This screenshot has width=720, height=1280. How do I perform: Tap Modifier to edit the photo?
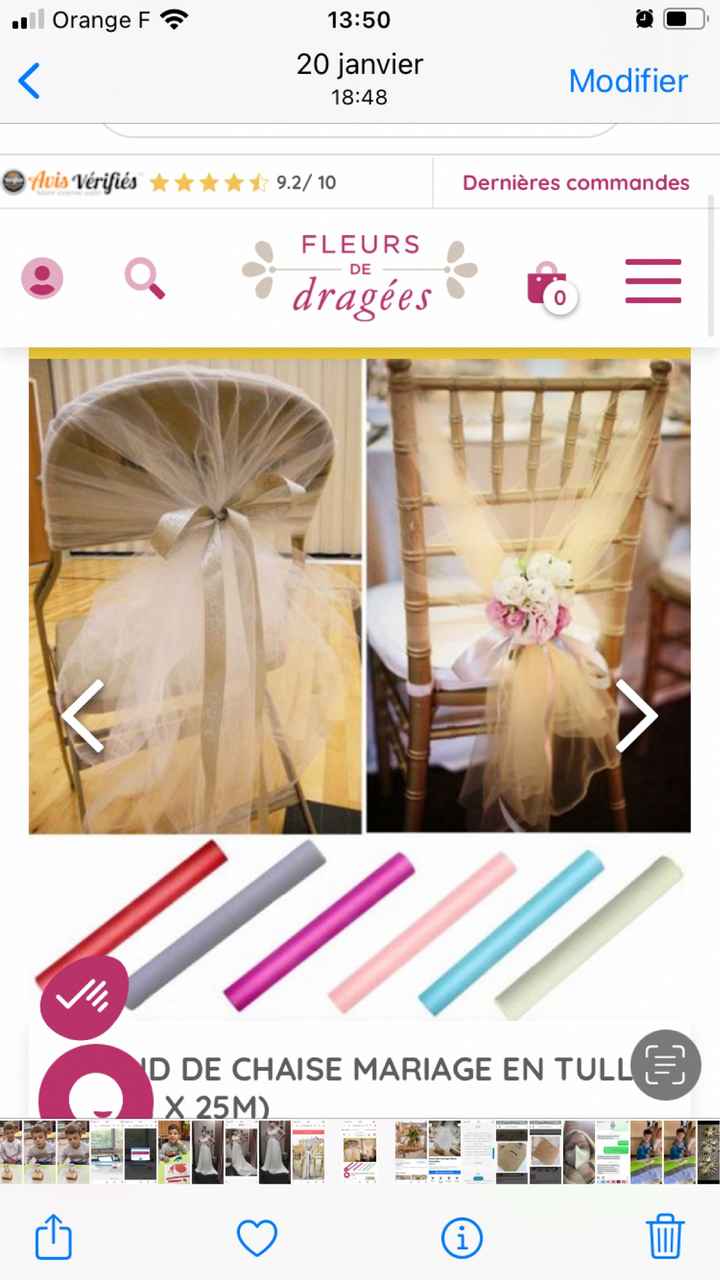628,81
